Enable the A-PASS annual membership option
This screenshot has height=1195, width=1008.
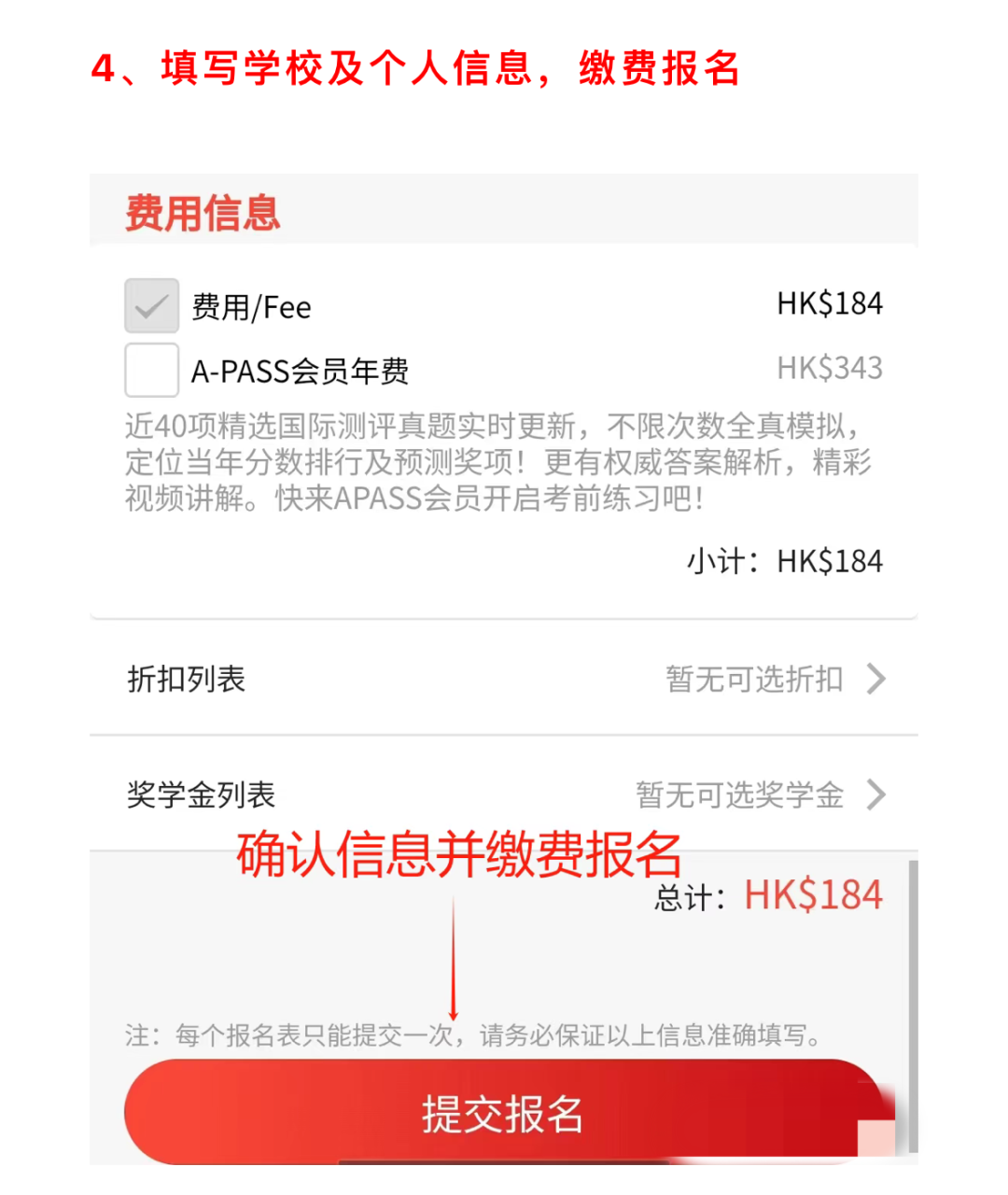[151, 370]
